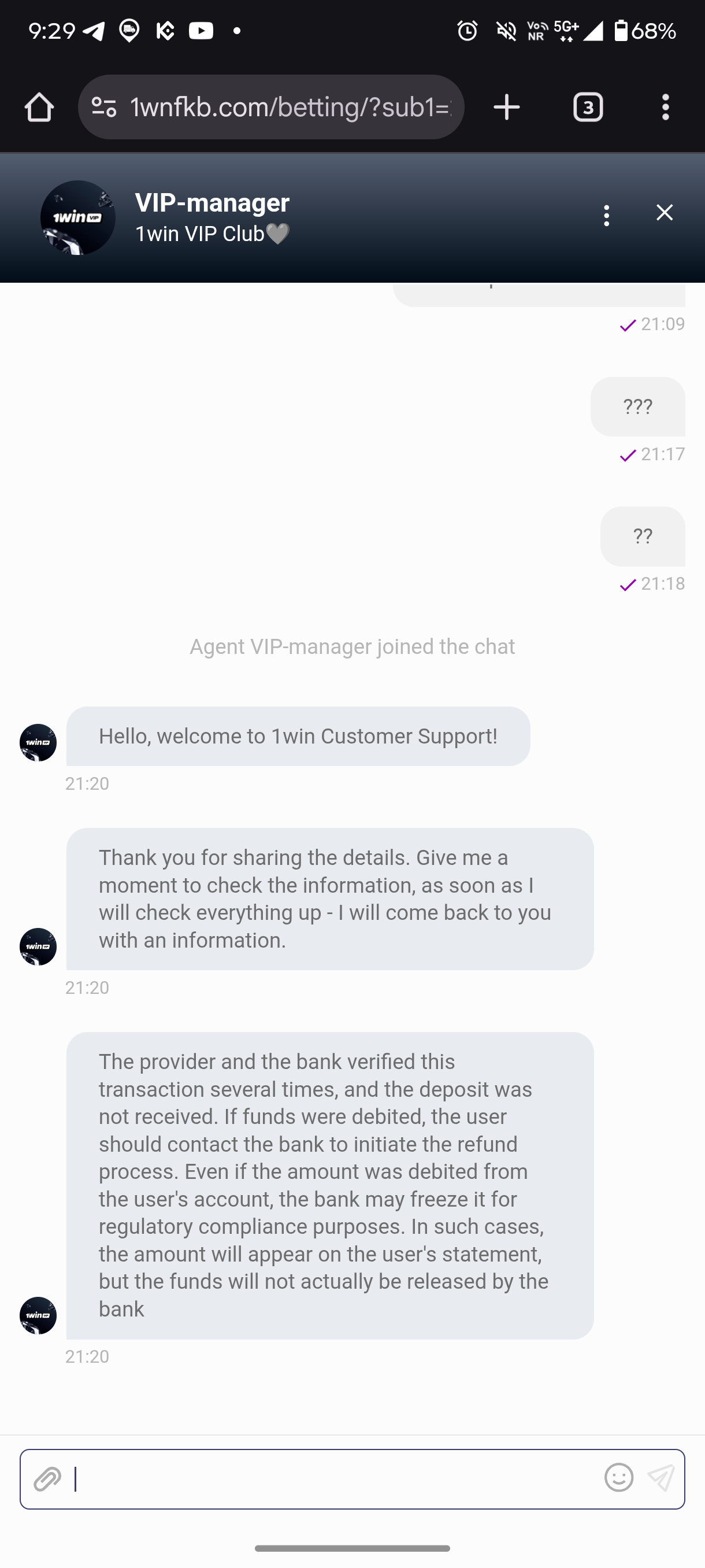Attach a file with the paperclip icon
The width and height of the screenshot is (705, 1568).
click(47, 1479)
